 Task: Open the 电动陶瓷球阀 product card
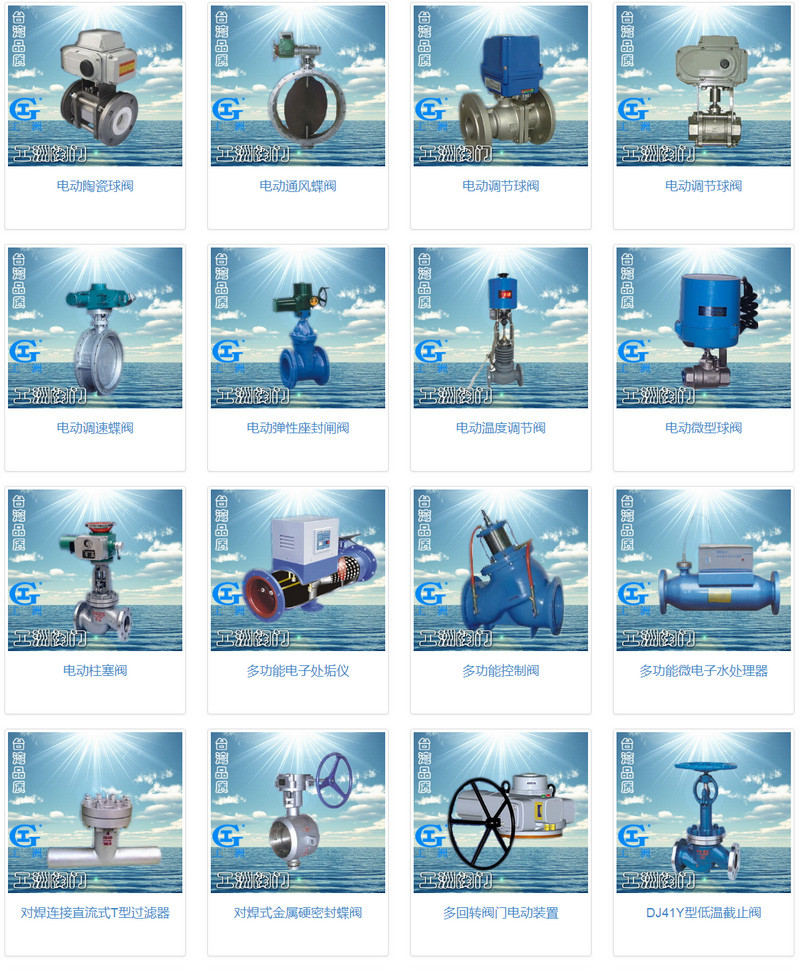(95, 186)
